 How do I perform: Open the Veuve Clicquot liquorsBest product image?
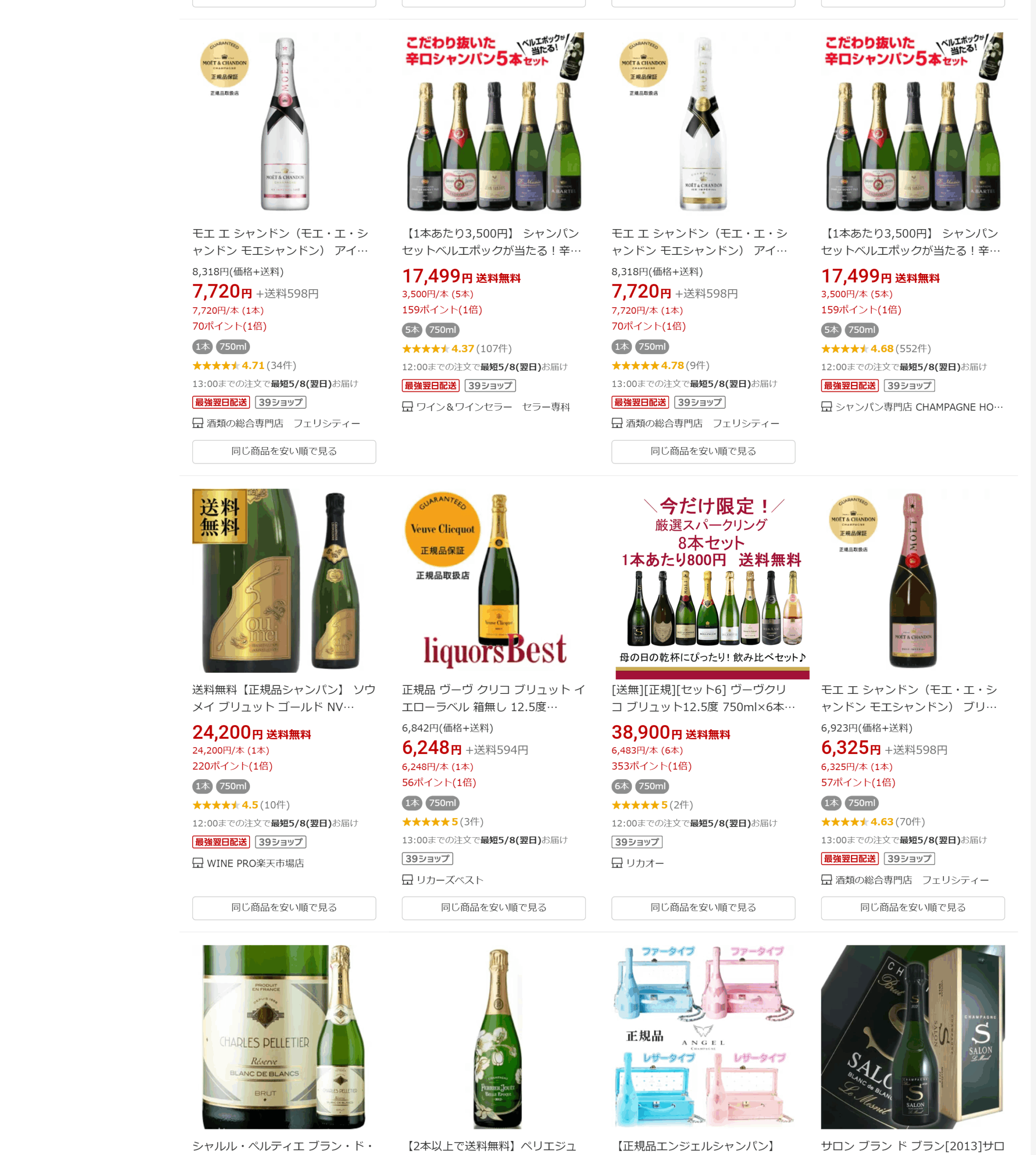coord(494,580)
